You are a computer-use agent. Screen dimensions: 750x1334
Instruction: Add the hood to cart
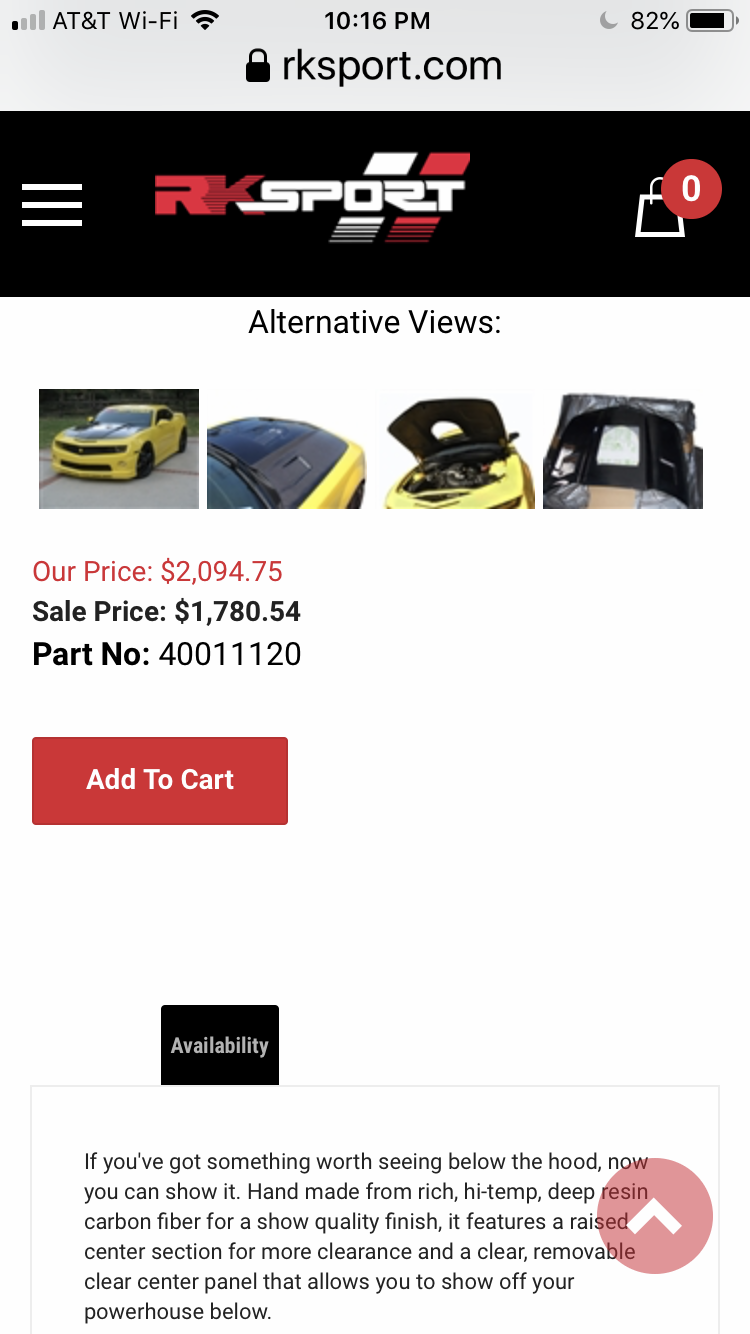pyautogui.click(x=160, y=781)
